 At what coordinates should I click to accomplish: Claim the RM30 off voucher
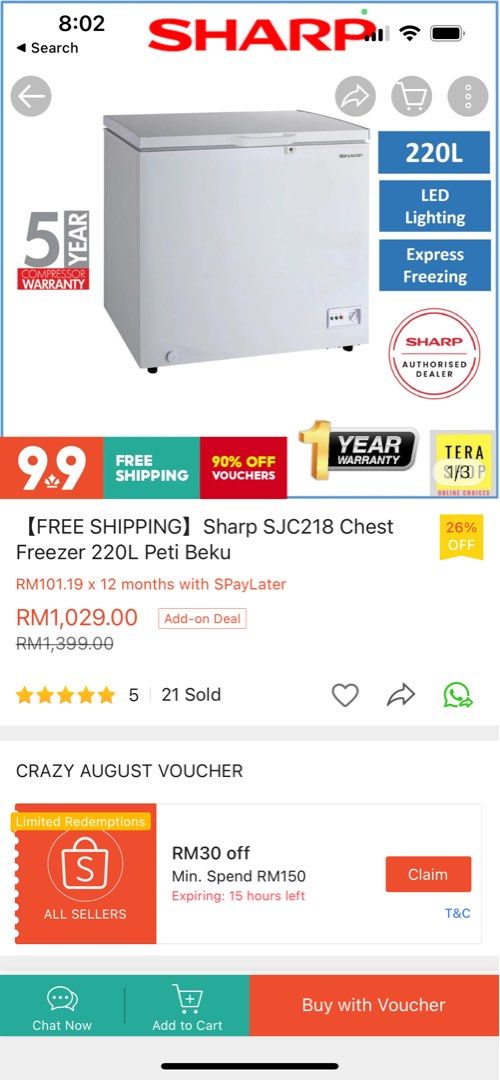pyautogui.click(x=428, y=874)
